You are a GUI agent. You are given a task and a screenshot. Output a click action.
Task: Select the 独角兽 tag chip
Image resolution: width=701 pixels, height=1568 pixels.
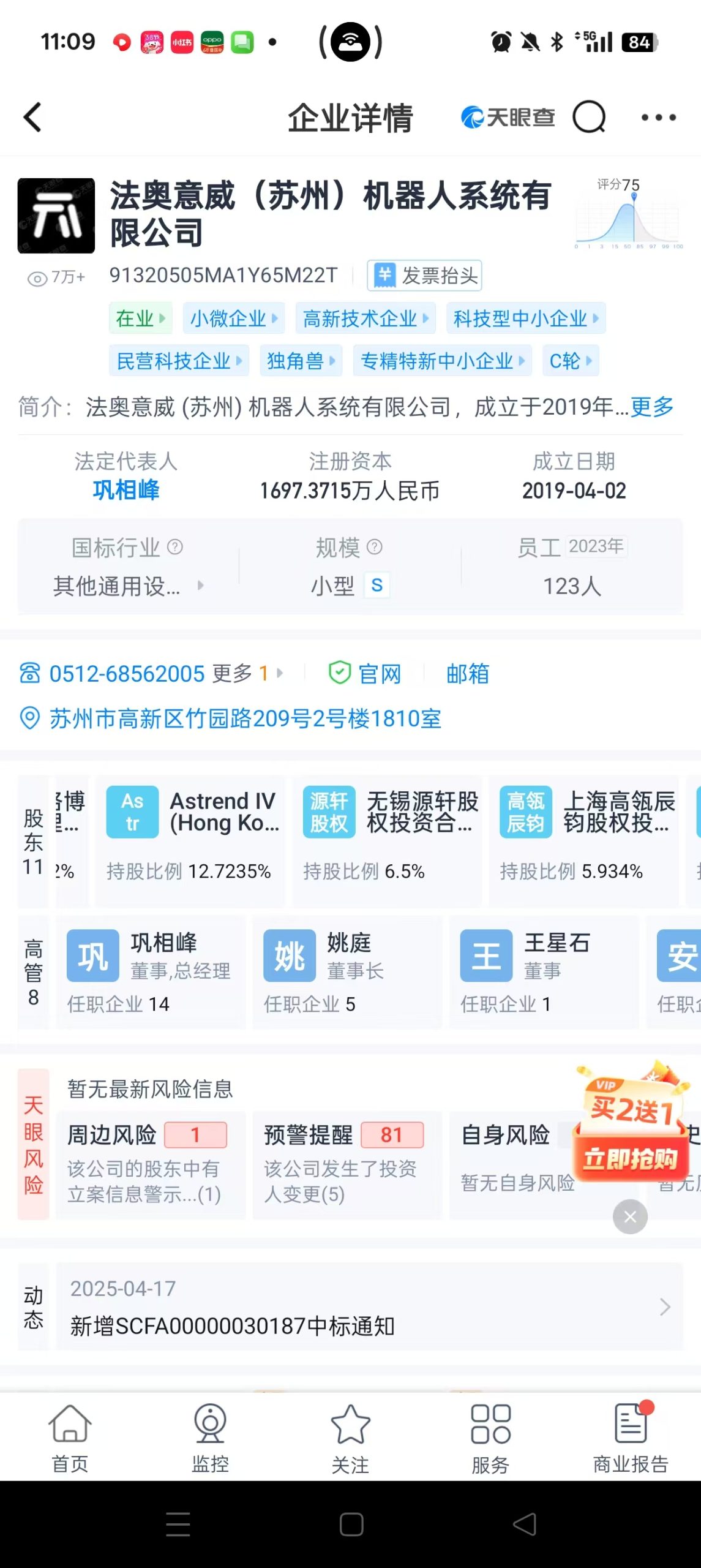click(x=301, y=361)
